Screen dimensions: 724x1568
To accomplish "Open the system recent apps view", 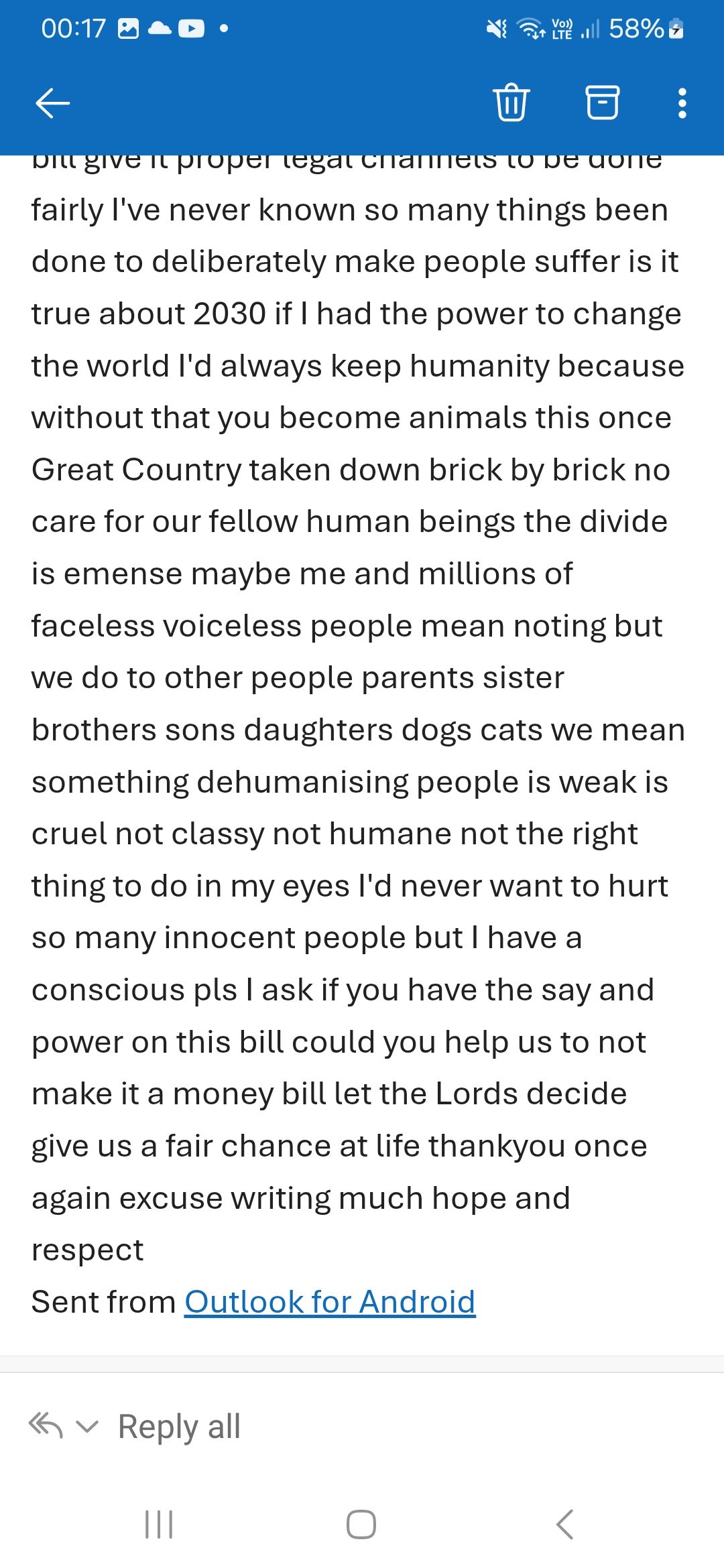I will tap(159, 1524).
